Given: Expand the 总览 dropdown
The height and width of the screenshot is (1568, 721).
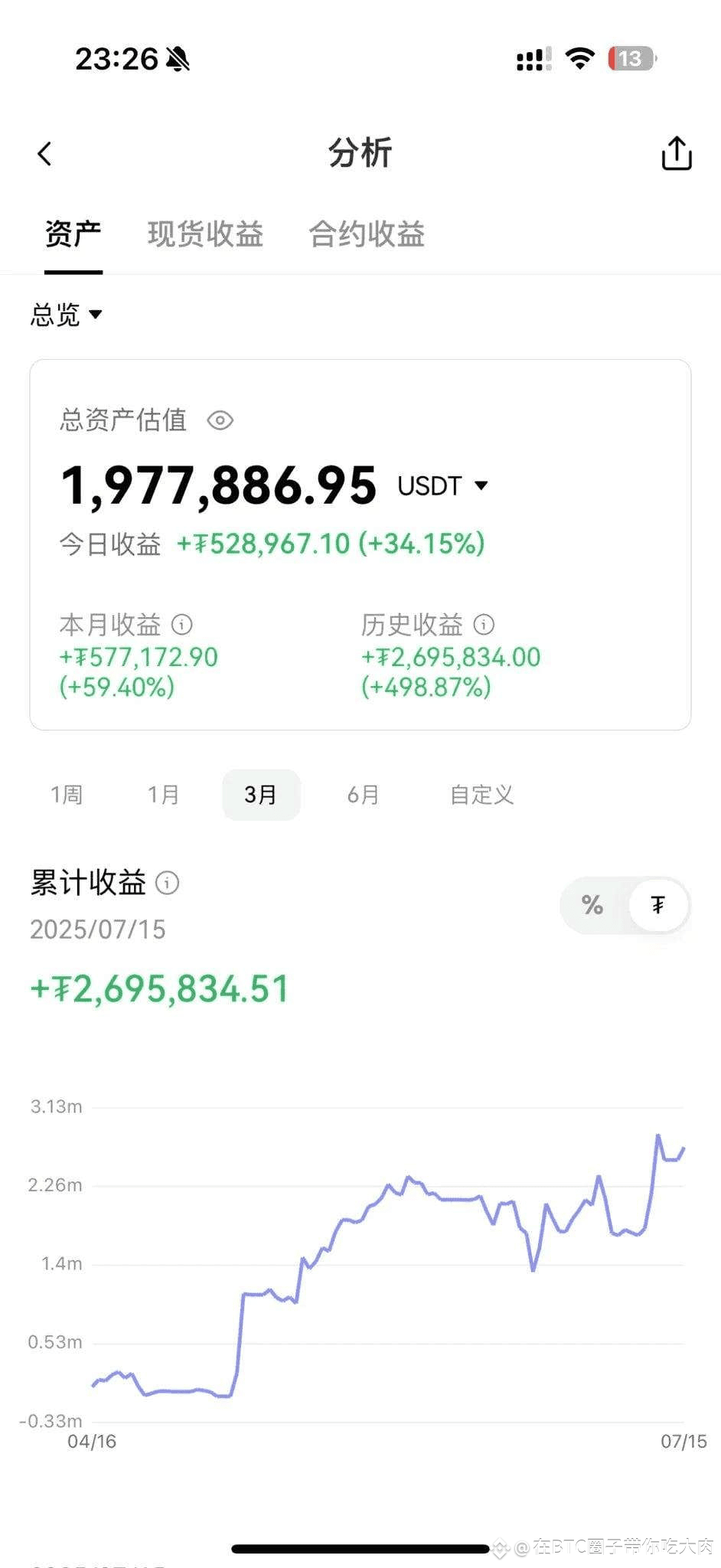Looking at the screenshot, I should click(67, 315).
